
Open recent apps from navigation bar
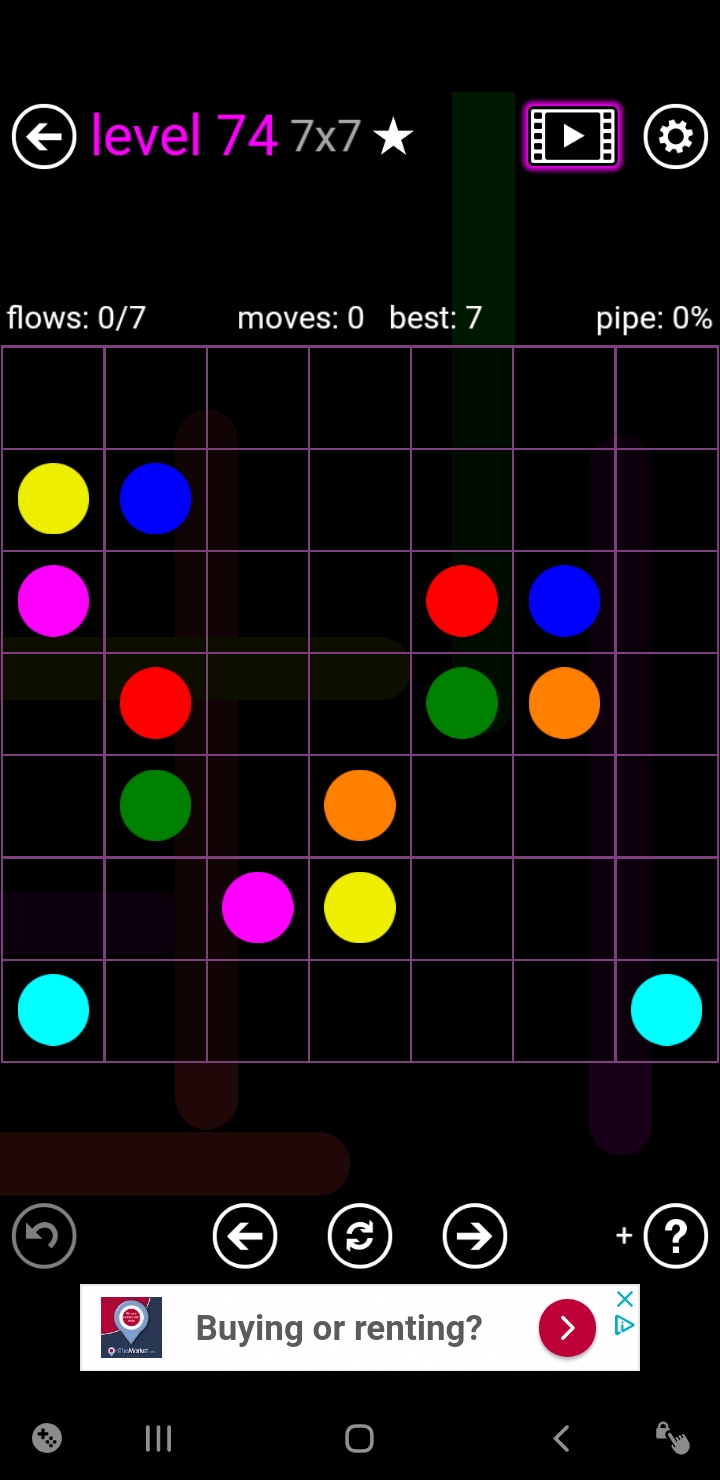pos(158,1438)
